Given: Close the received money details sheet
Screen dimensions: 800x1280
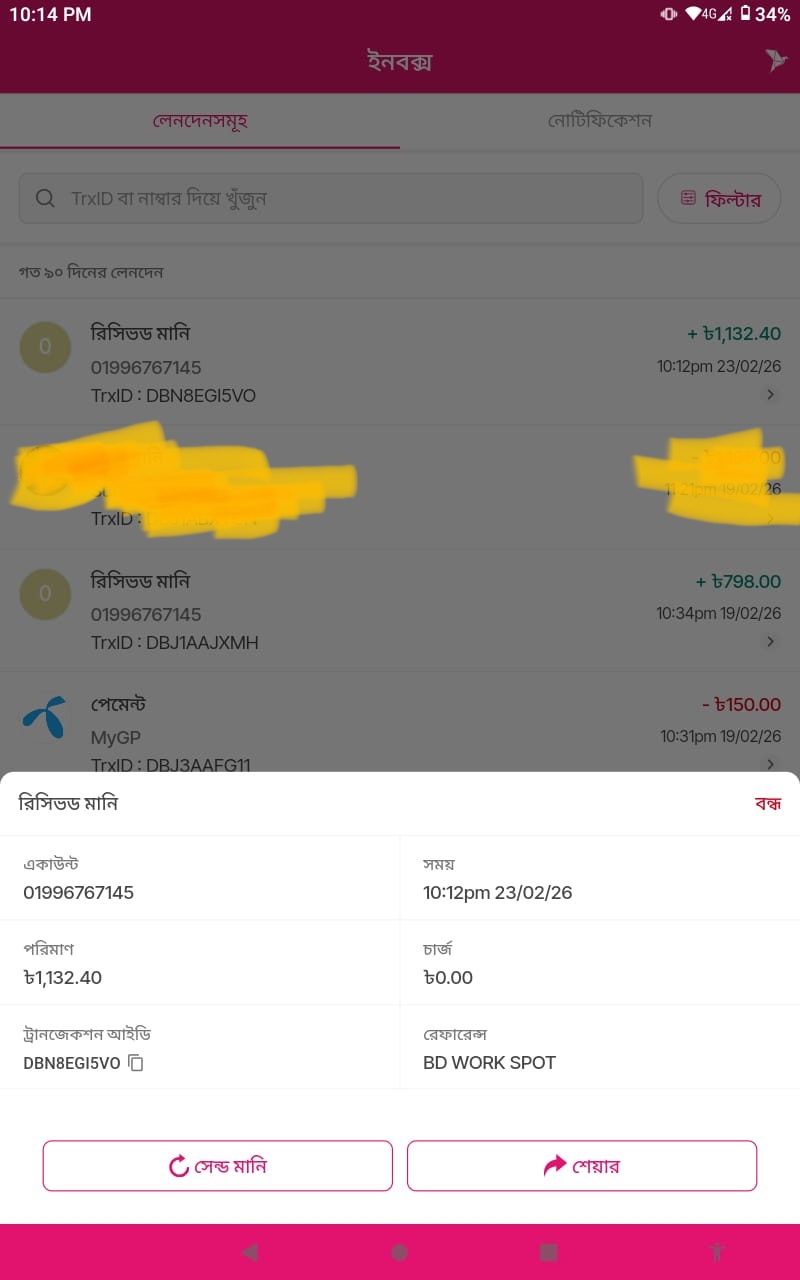Looking at the screenshot, I should click(x=767, y=804).
